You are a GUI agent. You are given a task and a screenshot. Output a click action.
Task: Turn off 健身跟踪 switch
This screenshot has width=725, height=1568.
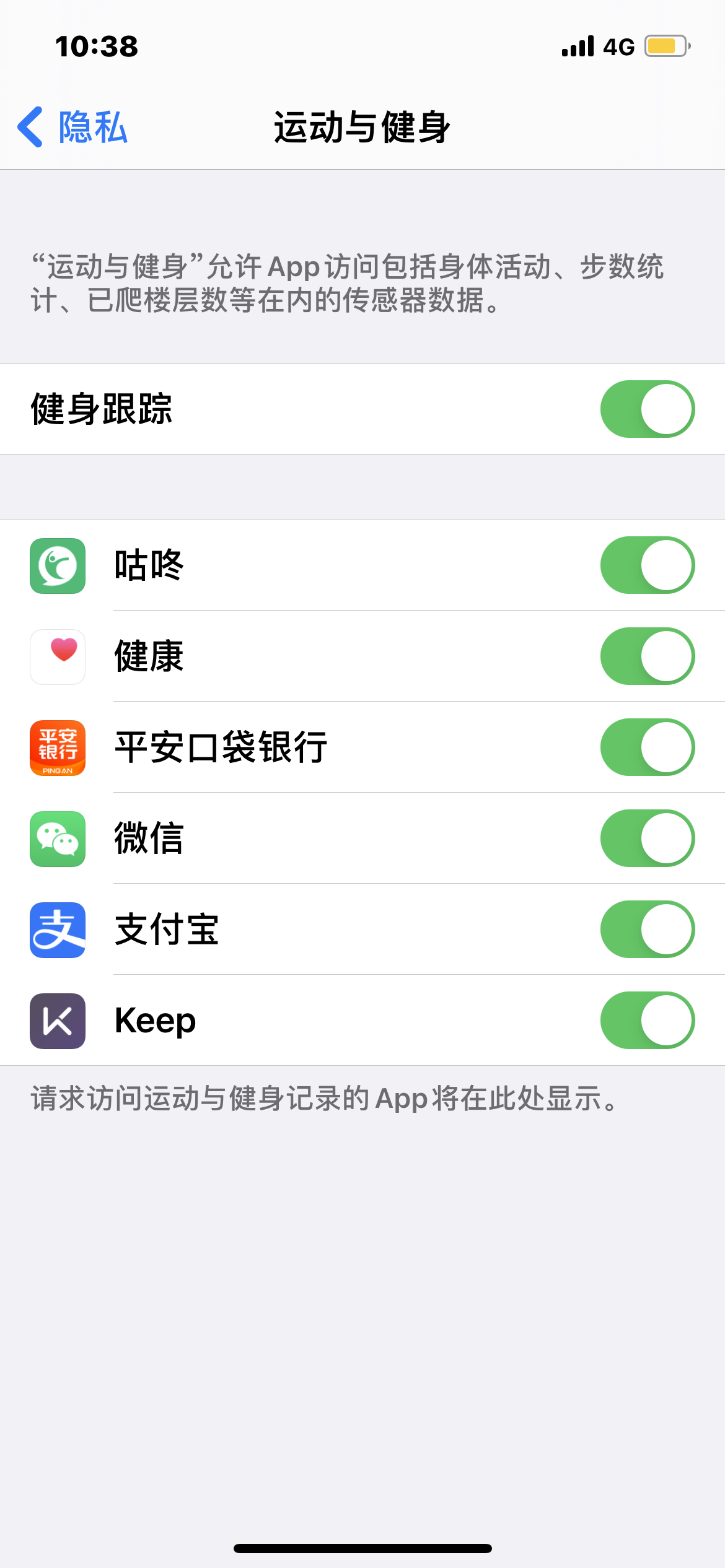pos(647,409)
